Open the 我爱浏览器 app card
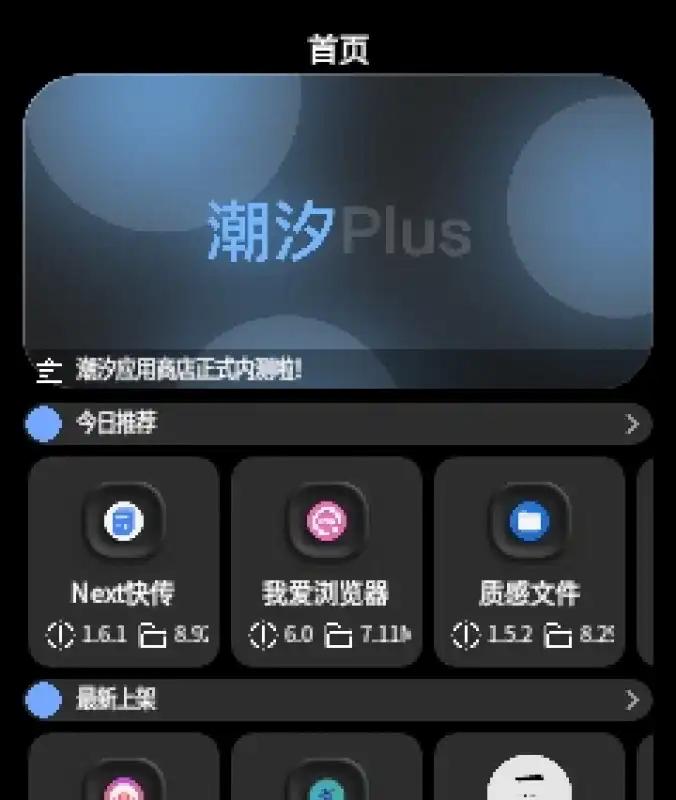 pos(326,561)
